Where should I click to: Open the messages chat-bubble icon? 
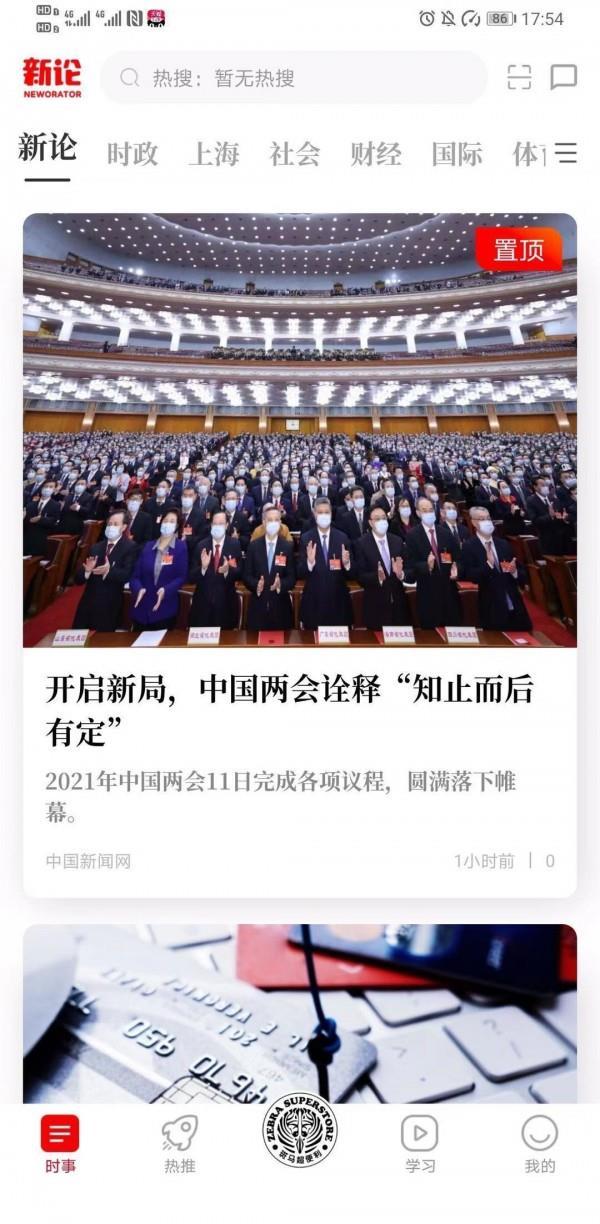(x=564, y=78)
